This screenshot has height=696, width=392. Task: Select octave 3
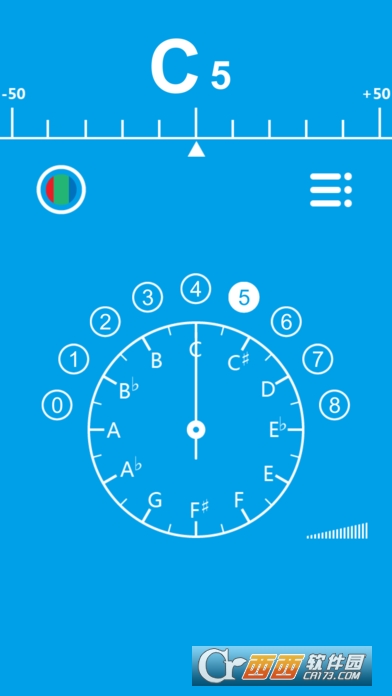pos(148,297)
